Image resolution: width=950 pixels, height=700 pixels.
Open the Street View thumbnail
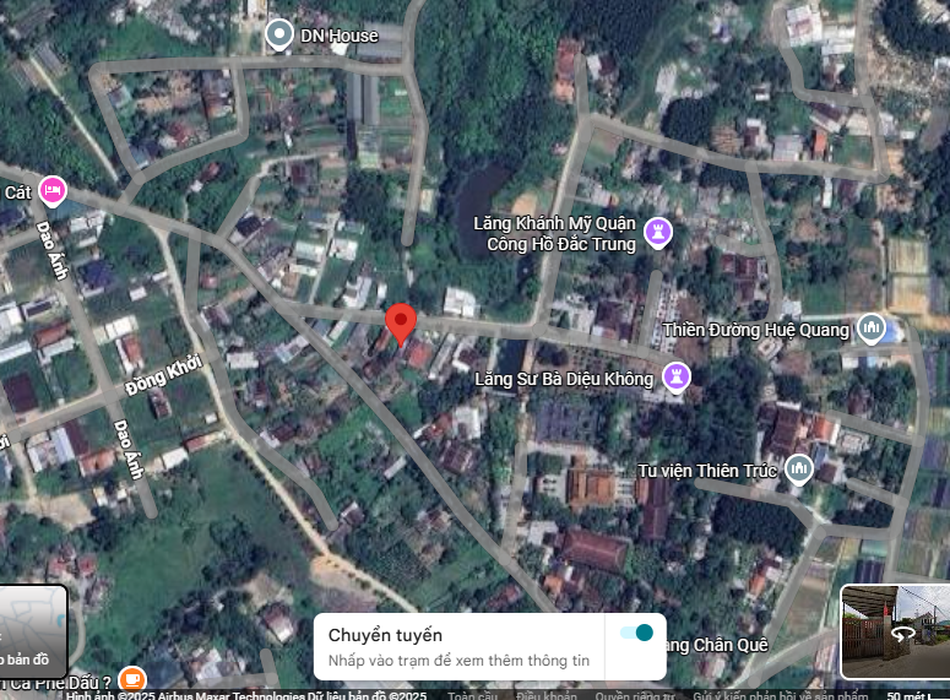[x=894, y=632]
